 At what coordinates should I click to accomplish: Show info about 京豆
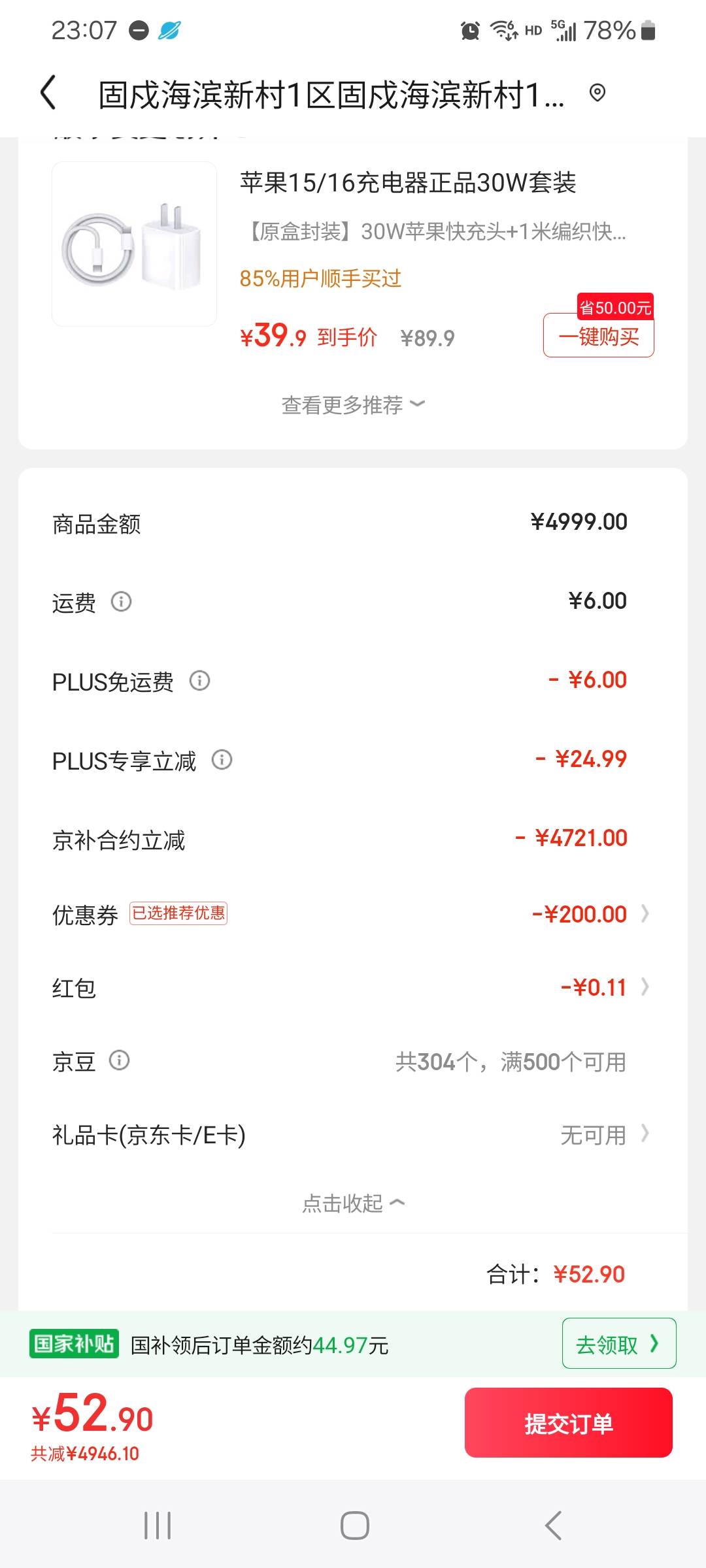click(119, 1060)
